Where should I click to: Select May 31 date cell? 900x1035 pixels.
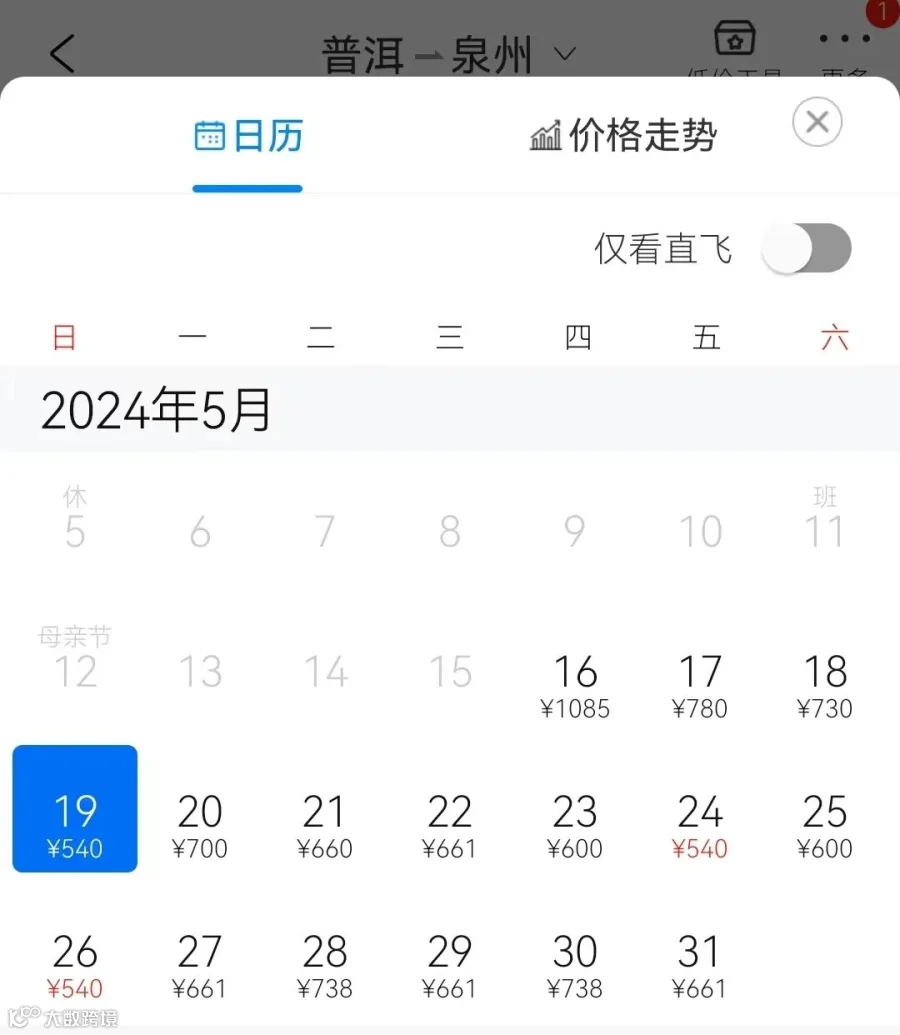[700, 966]
